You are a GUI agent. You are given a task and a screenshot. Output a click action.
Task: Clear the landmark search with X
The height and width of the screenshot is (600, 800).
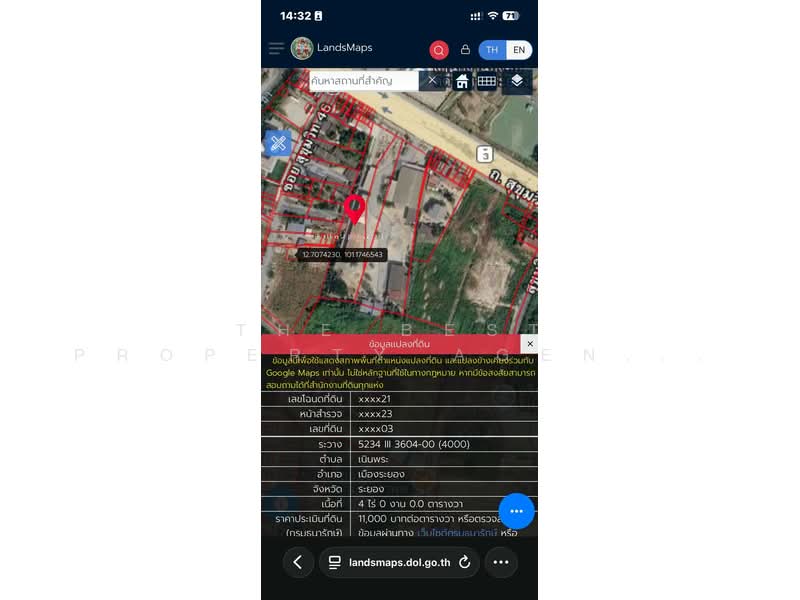432,80
